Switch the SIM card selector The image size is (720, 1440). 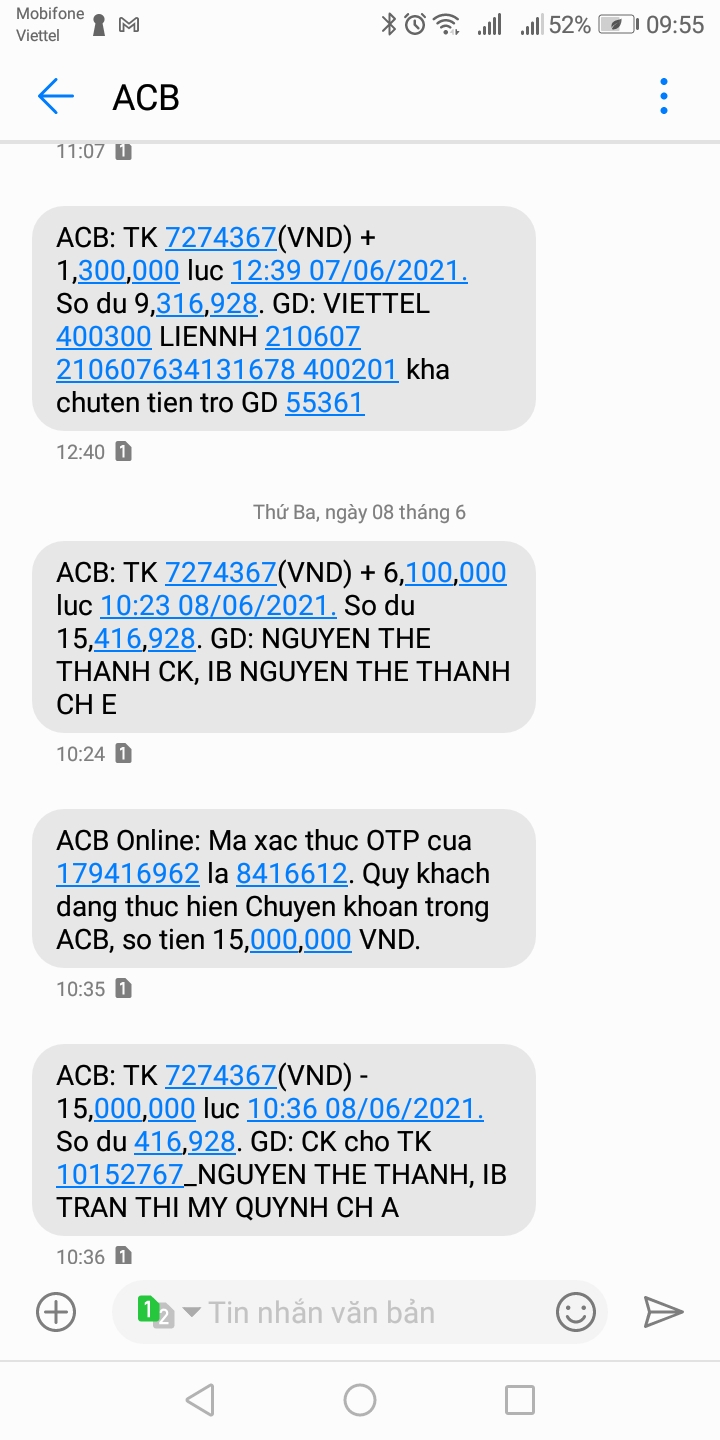[x=166, y=1311]
